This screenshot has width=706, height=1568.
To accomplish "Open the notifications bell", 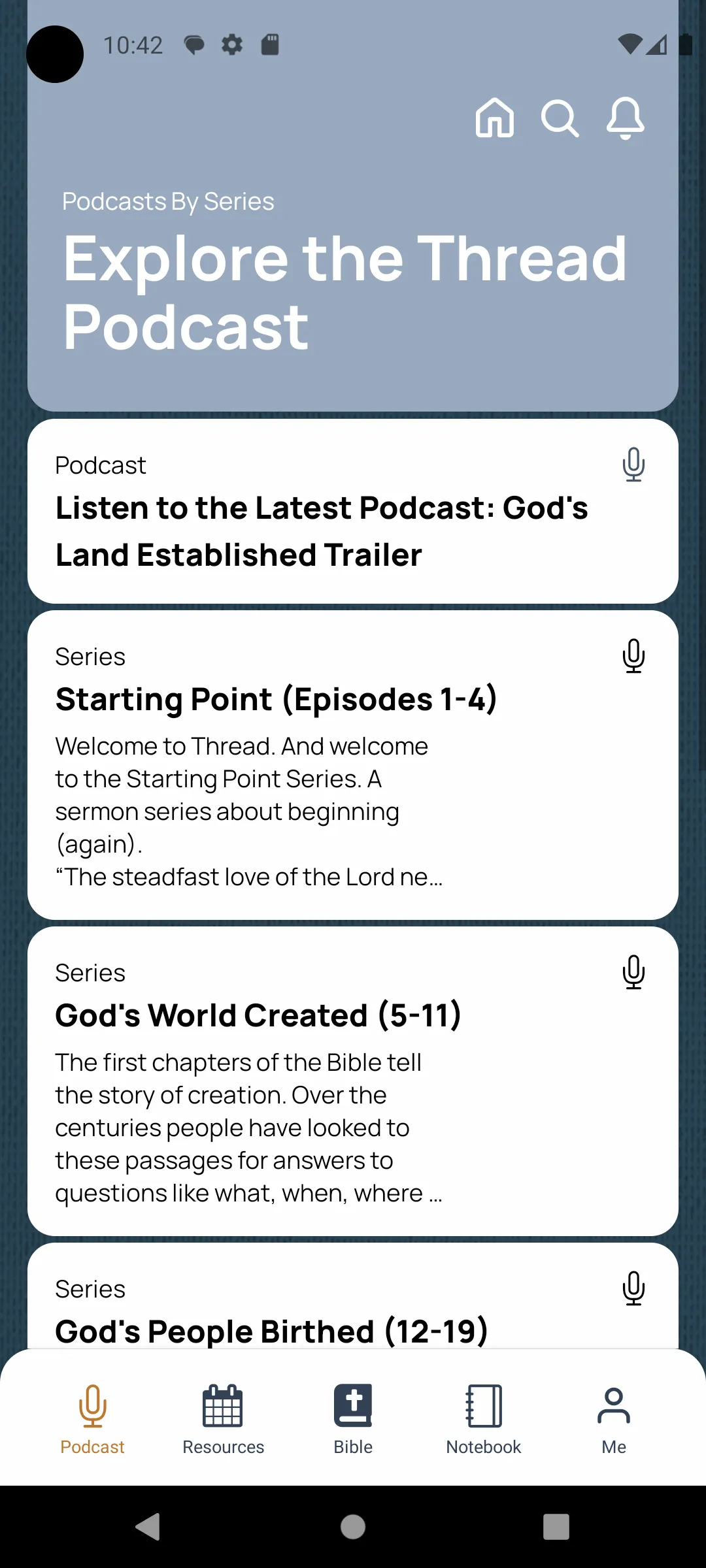I will pos(626,118).
